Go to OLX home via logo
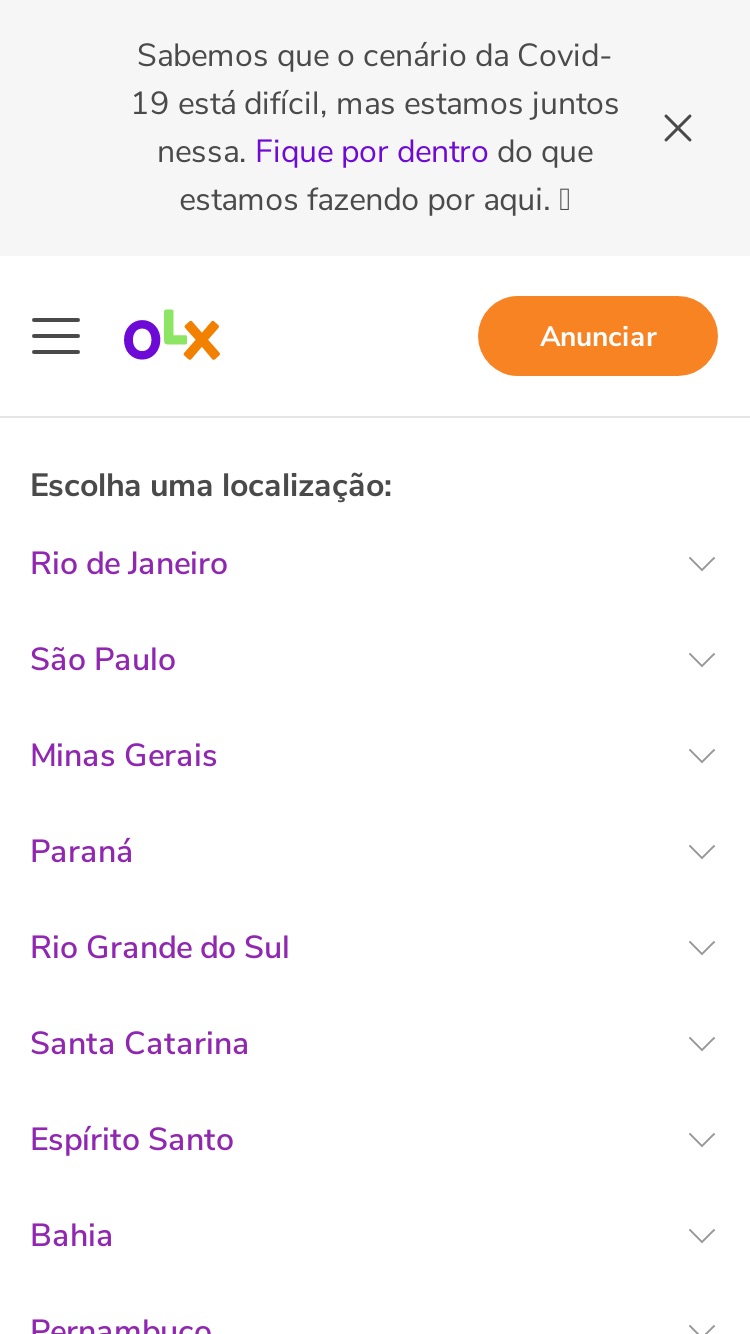This screenshot has width=750, height=1334. 172,336
